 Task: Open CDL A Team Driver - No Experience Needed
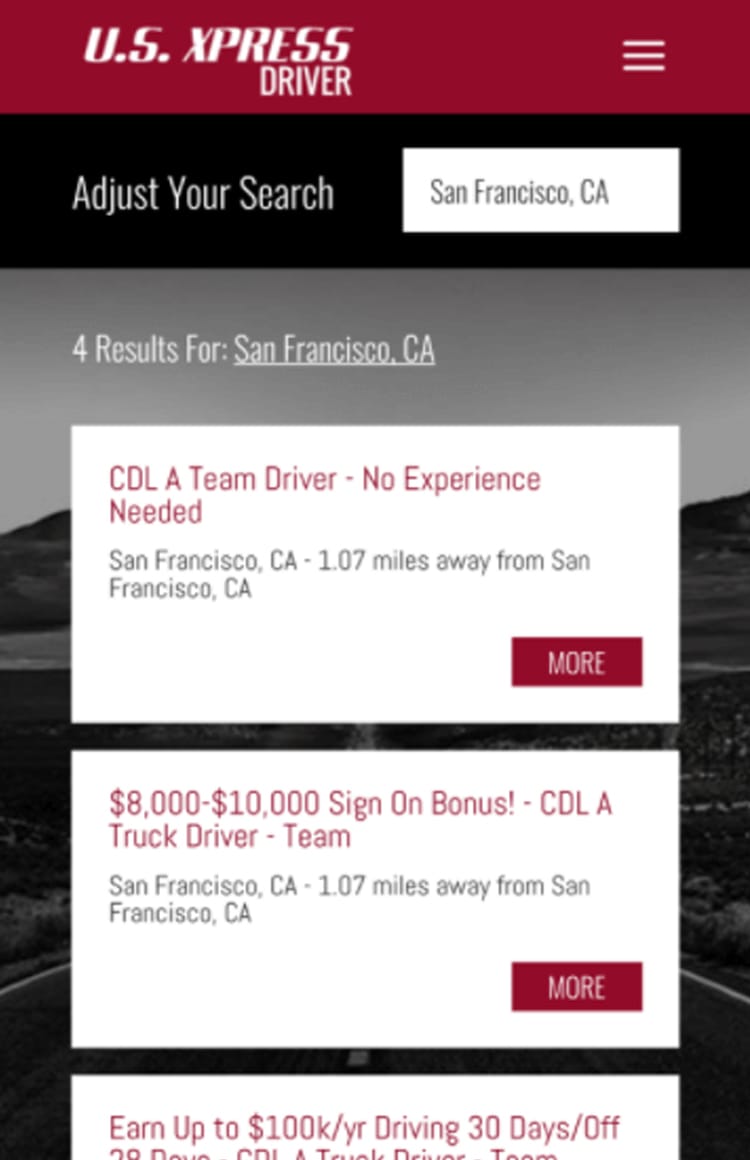tap(324, 494)
